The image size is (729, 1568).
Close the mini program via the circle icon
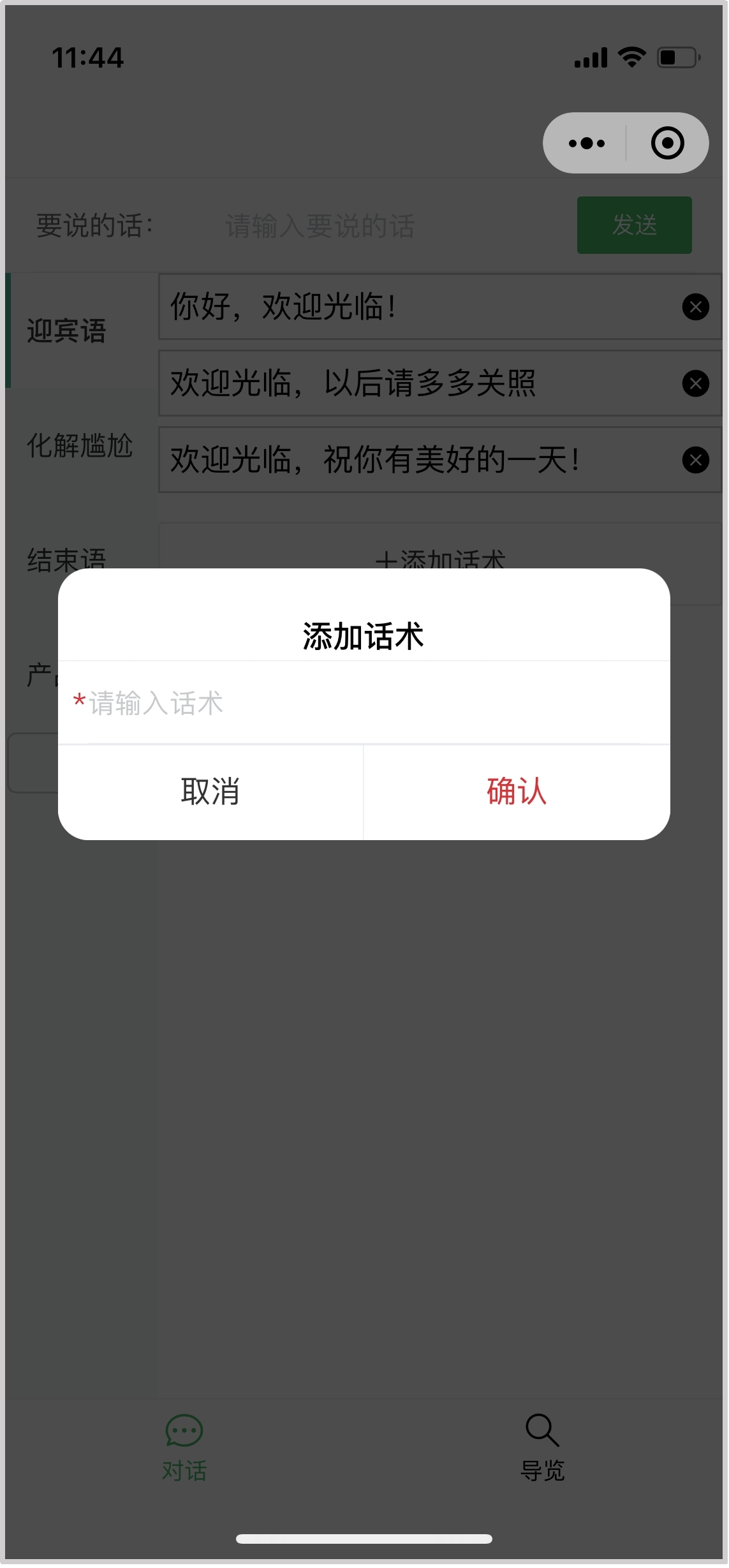tap(667, 143)
